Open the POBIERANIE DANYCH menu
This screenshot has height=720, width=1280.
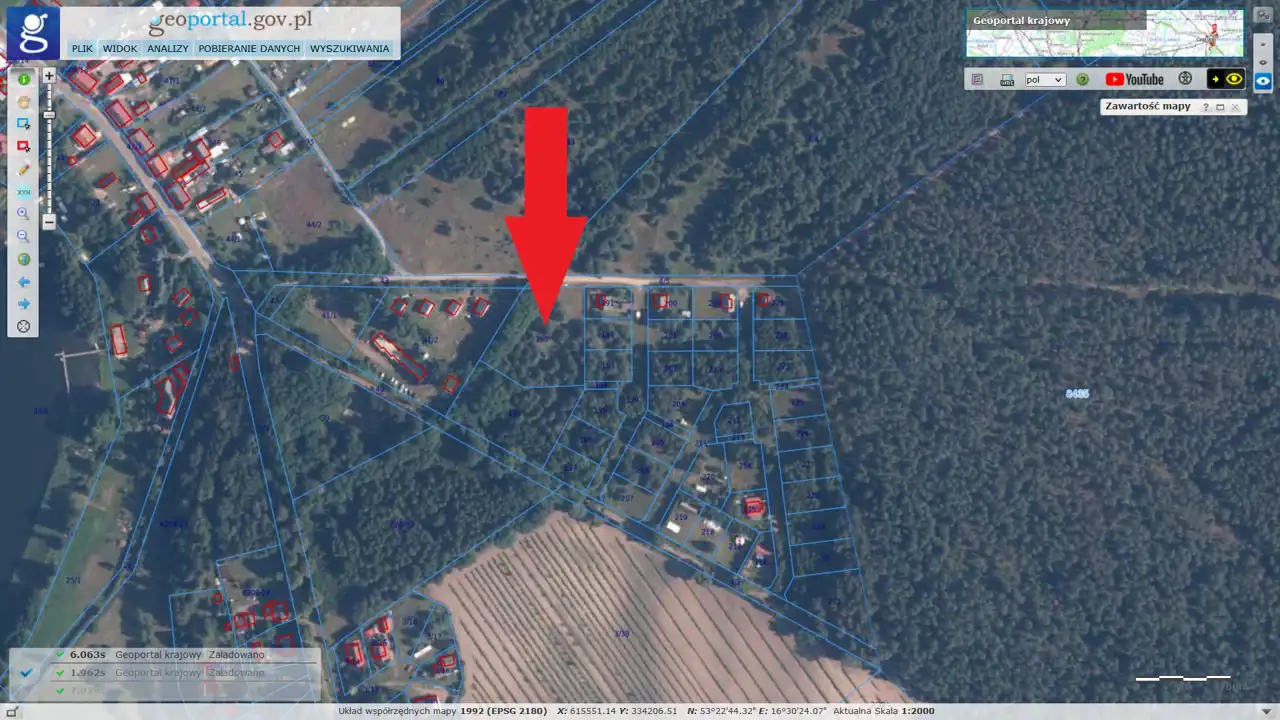pyautogui.click(x=249, y=48)
